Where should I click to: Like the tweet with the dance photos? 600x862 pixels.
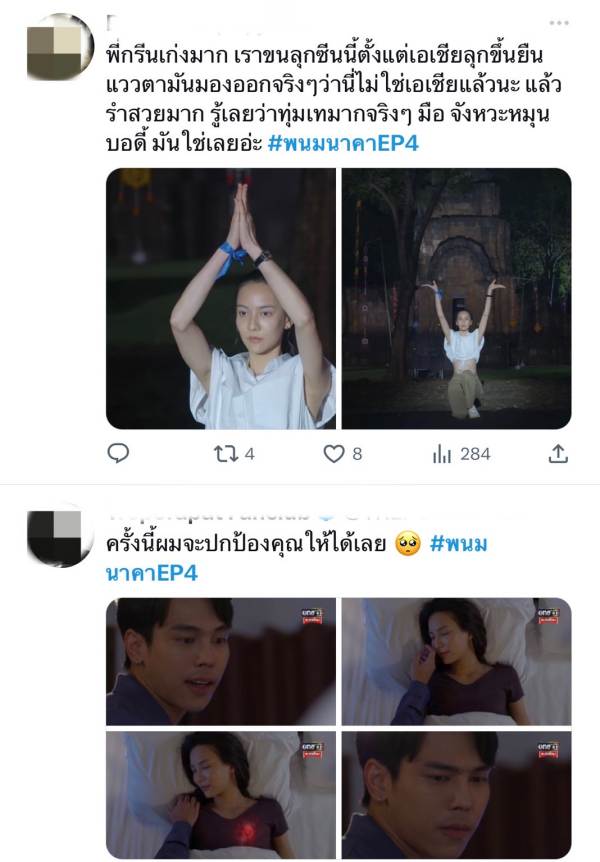click(x=334, y=454)
